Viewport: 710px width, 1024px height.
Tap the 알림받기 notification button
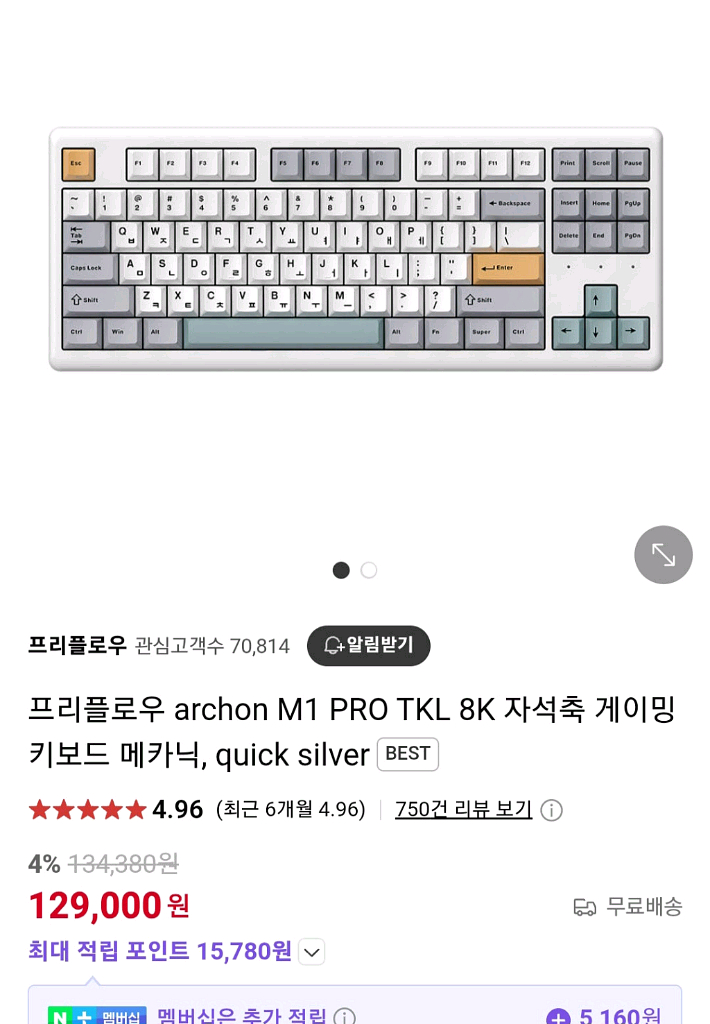click(x=368, y=646)
